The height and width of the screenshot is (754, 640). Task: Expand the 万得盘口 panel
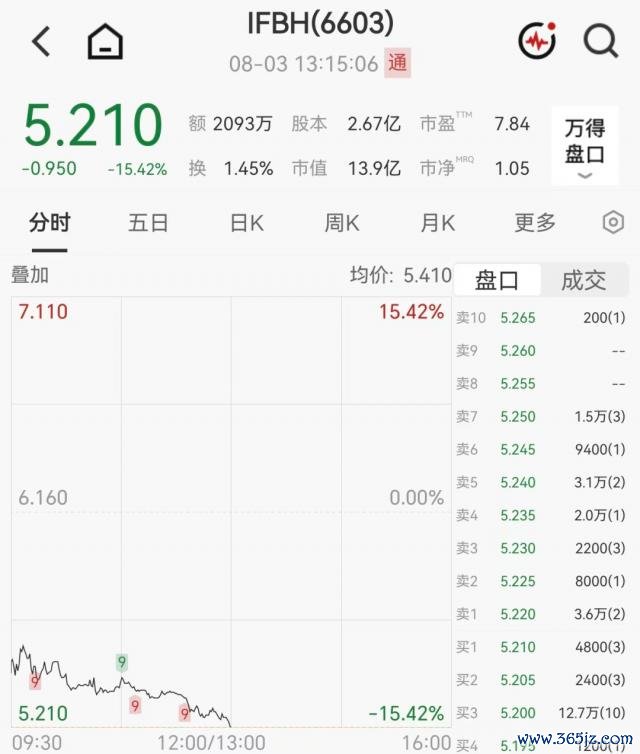tap(585, 146)
